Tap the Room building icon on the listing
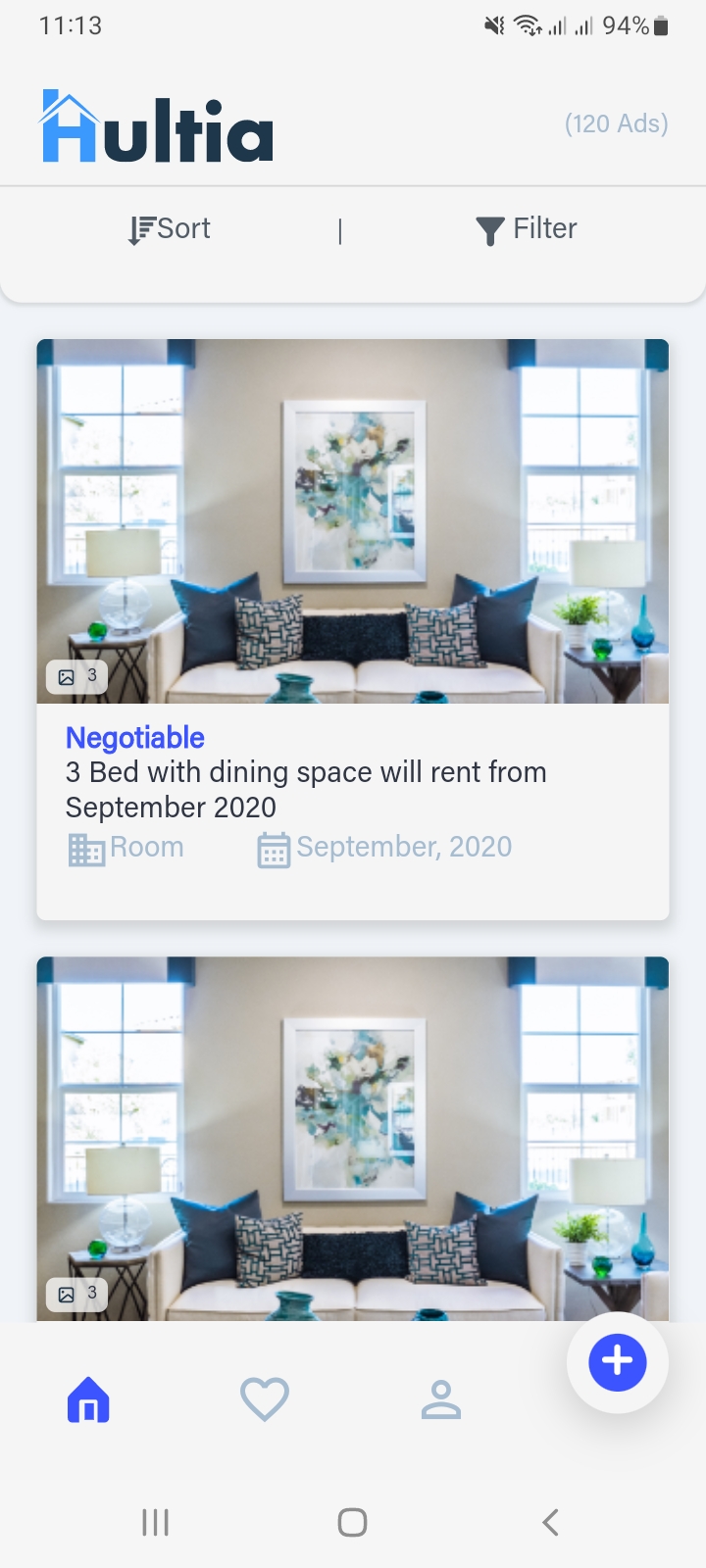Image resolution: width=706 pixels, height=1568 pixels. point(85,847)
